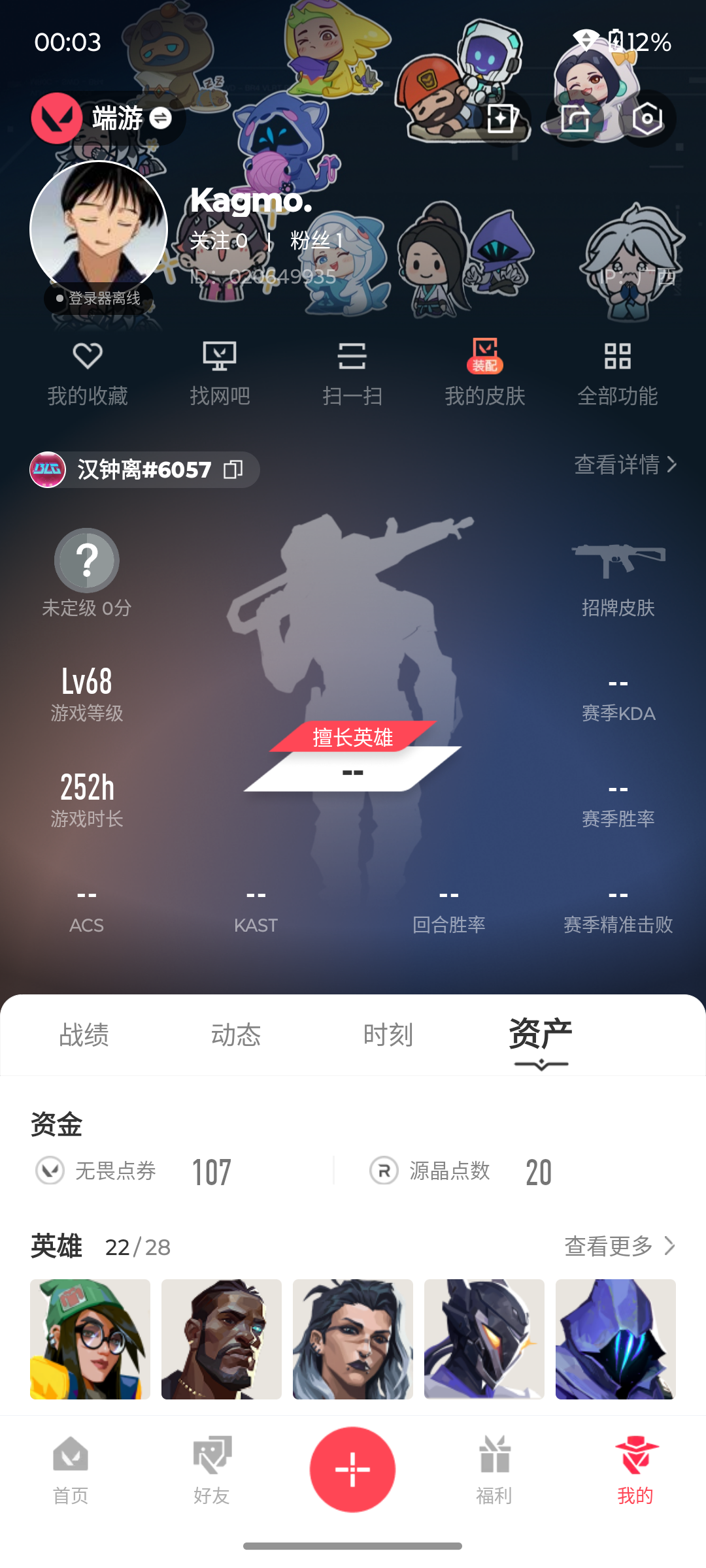The image size is (706, 1568).
Task: Open the camera/settings icon top right
Action: pos(646,118)
